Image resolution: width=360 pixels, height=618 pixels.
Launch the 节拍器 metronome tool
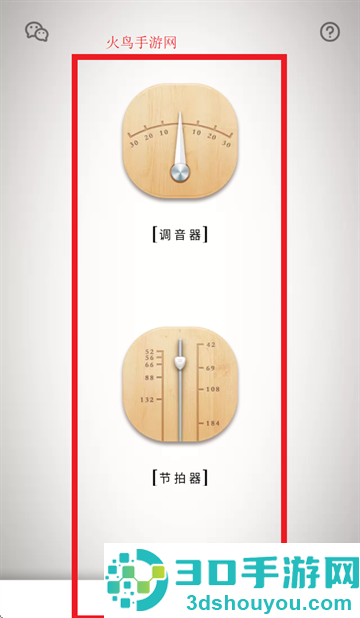coord(180,384)
